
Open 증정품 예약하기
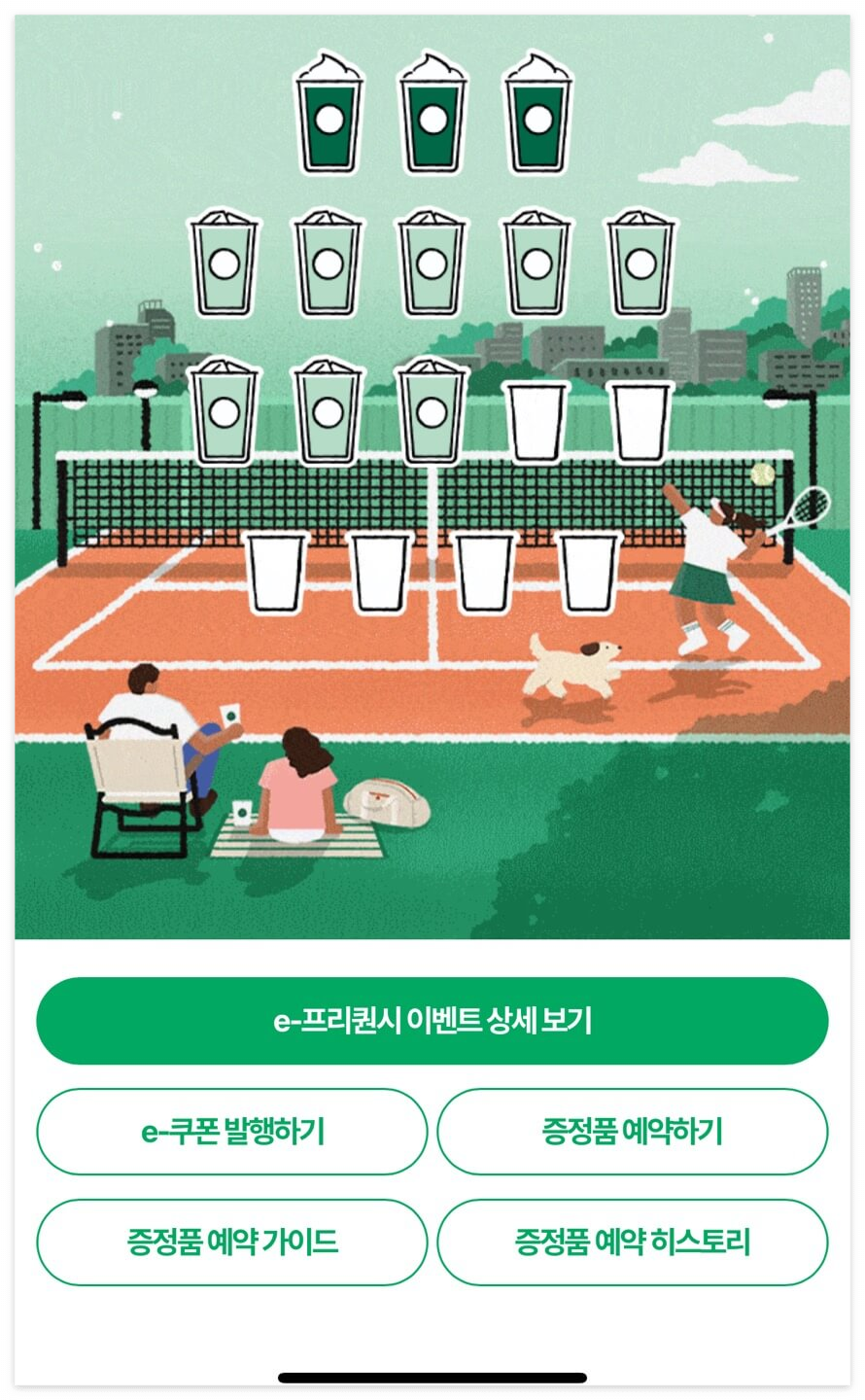pos(634,1132)
